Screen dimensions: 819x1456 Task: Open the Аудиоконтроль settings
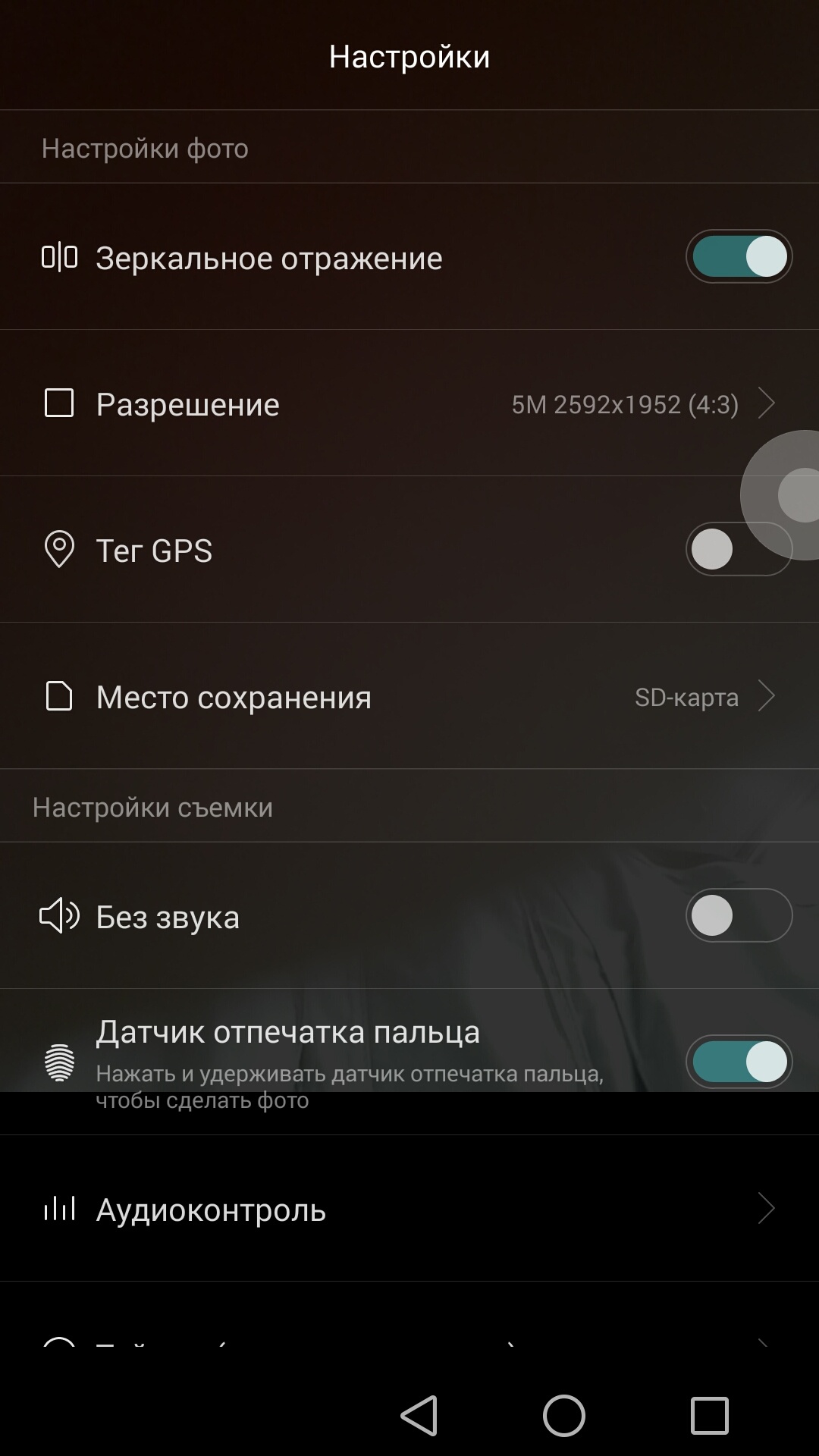(x=409, y=1209)
